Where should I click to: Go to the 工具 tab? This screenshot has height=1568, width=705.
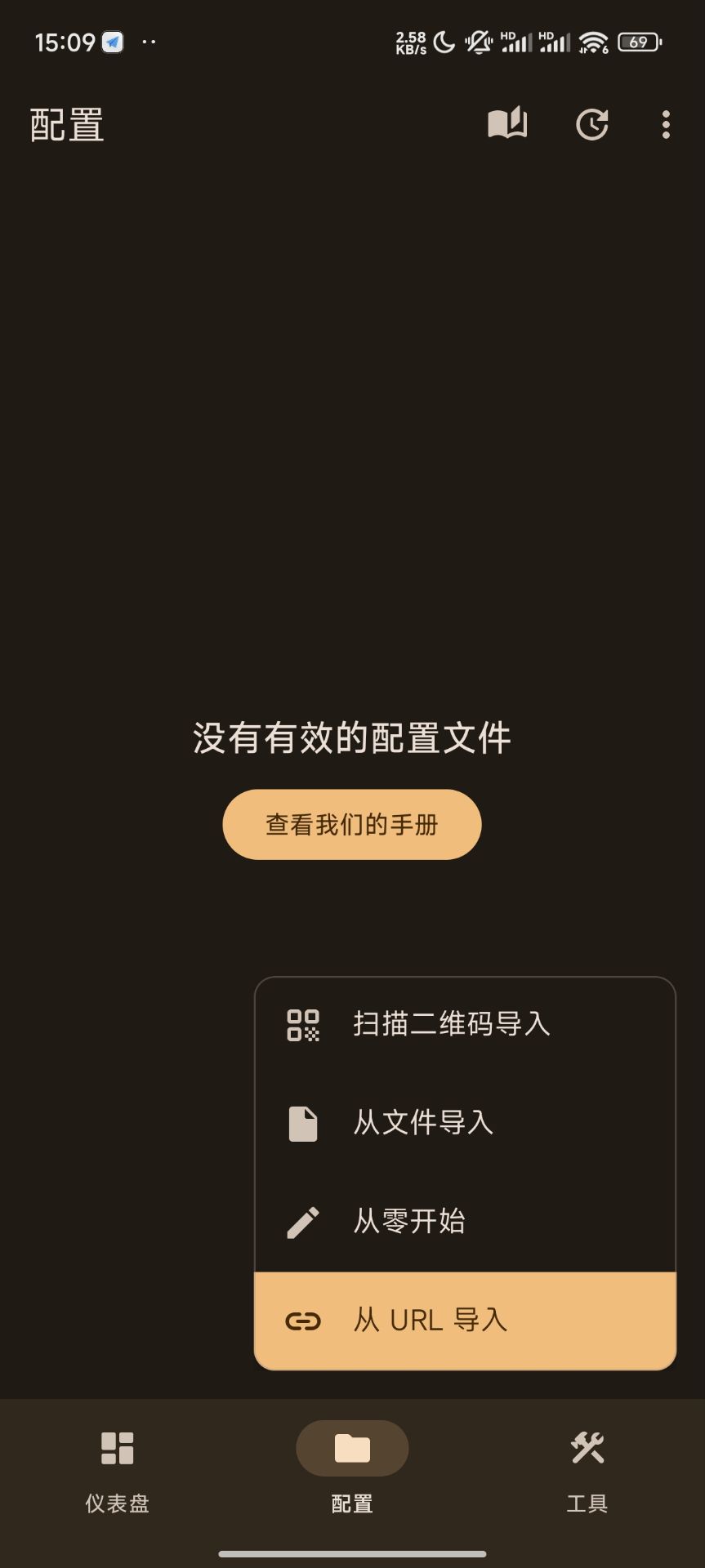tap(587, 1468)
